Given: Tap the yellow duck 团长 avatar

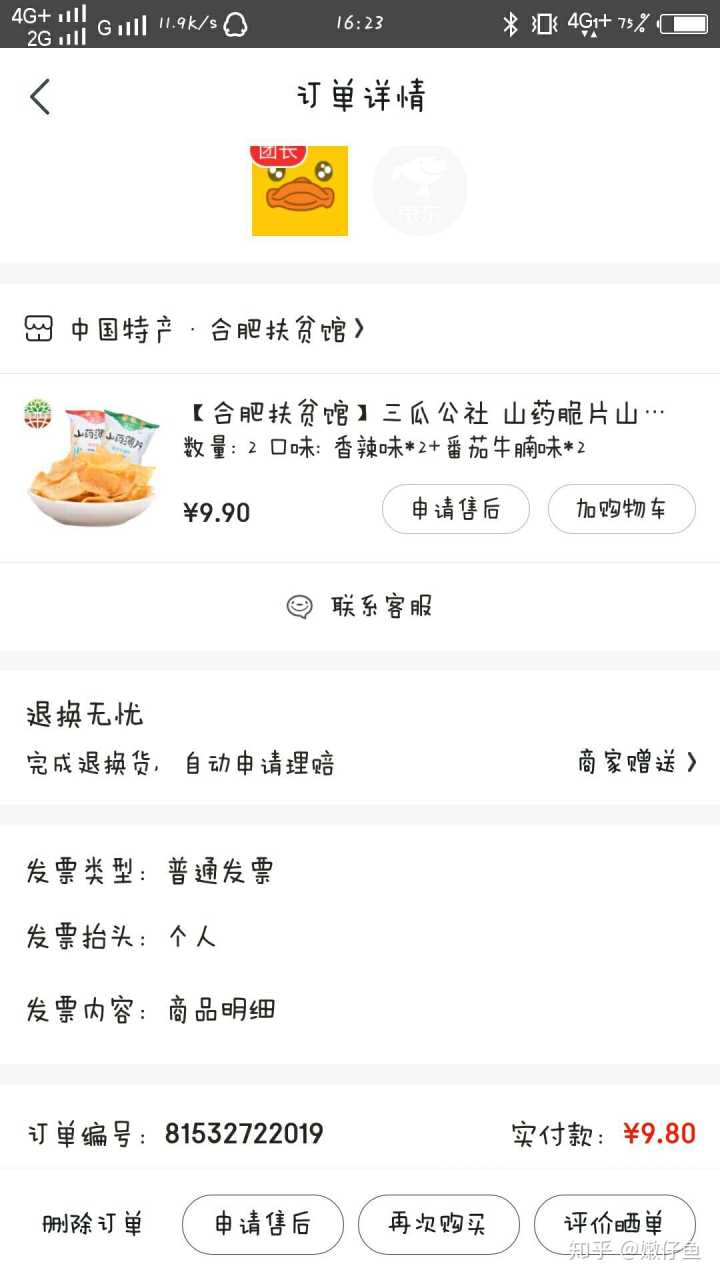Looking at the screenshot, I should click(299, 190).
